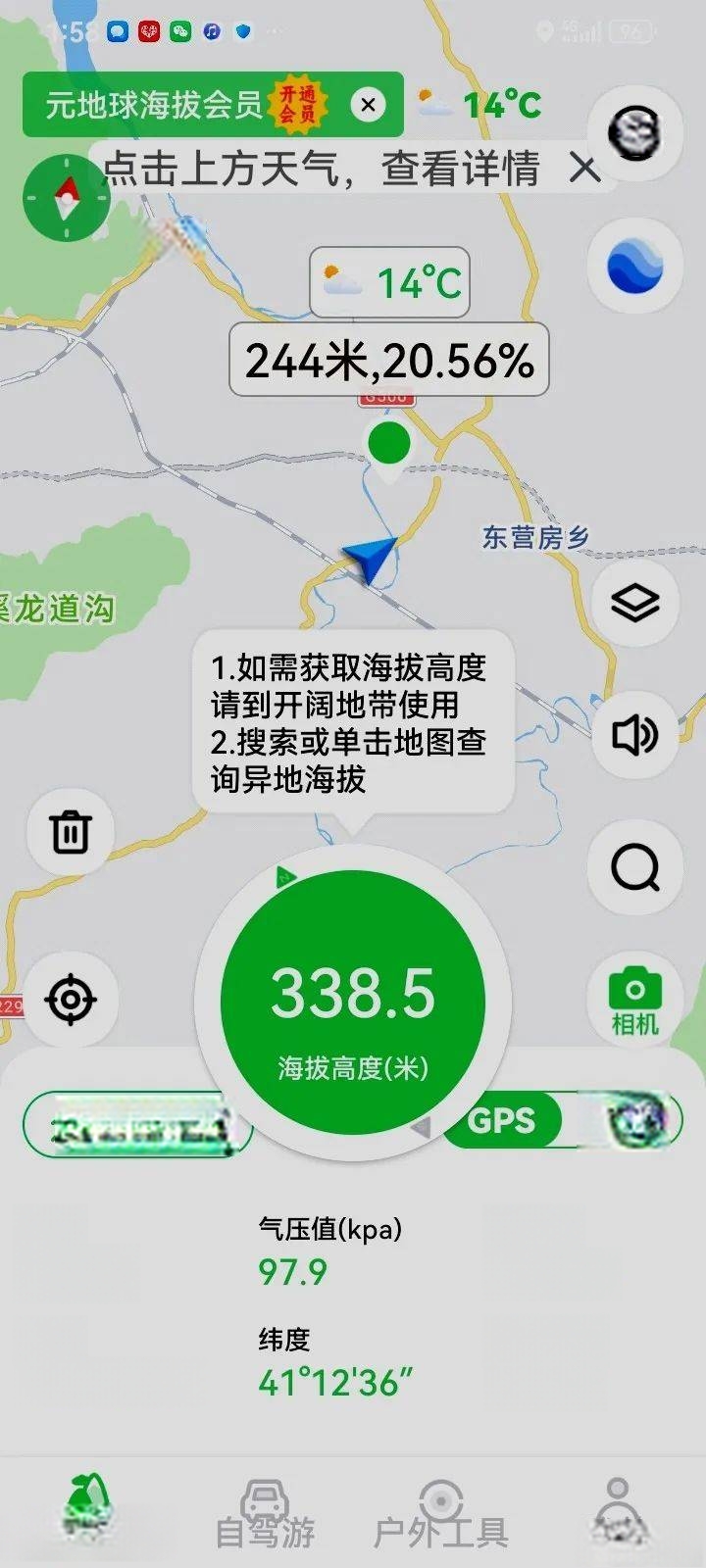Open the top weather 14°C details
This screenshot has width=706, height=1568.
coord(479,104)
